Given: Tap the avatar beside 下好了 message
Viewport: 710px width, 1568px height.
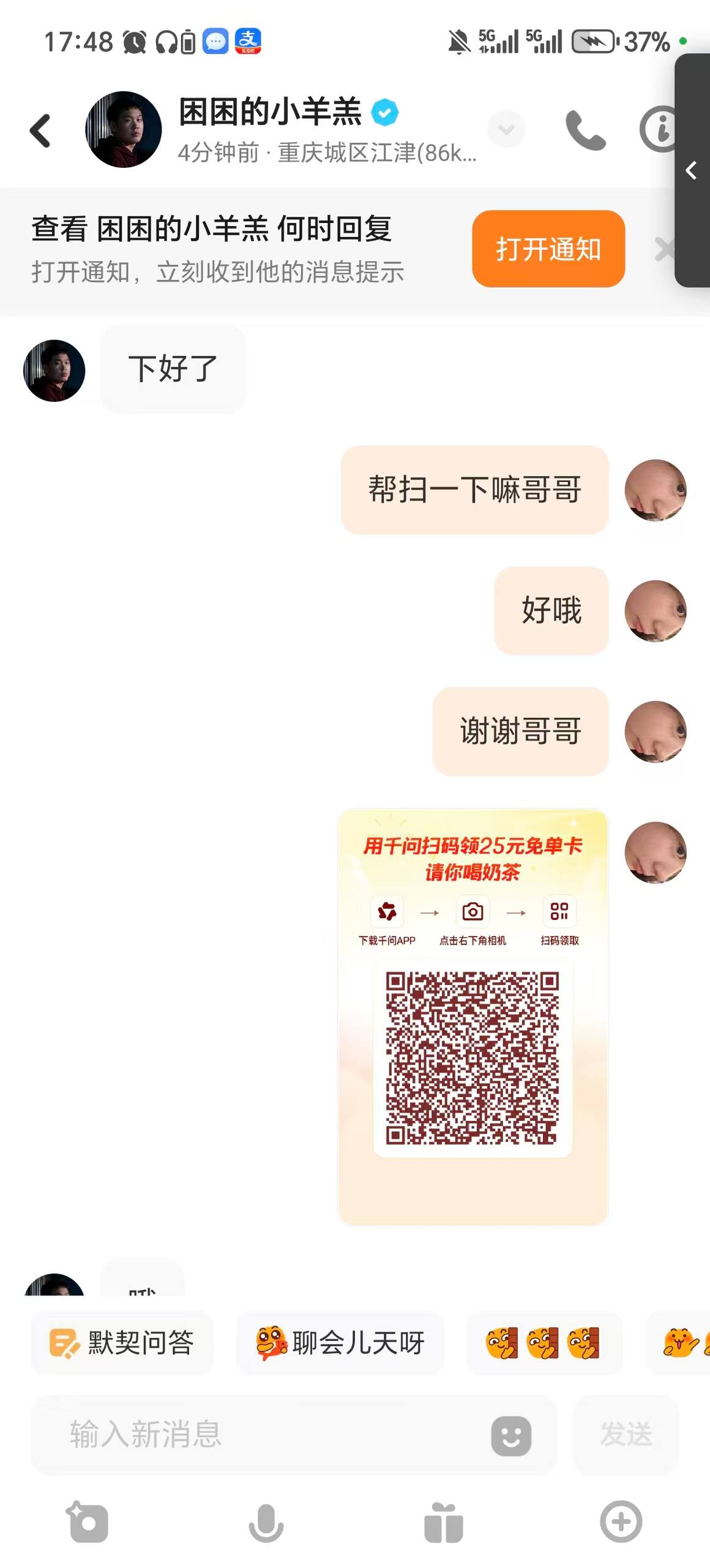Looking at the screenshot, I should pos(54,371).
